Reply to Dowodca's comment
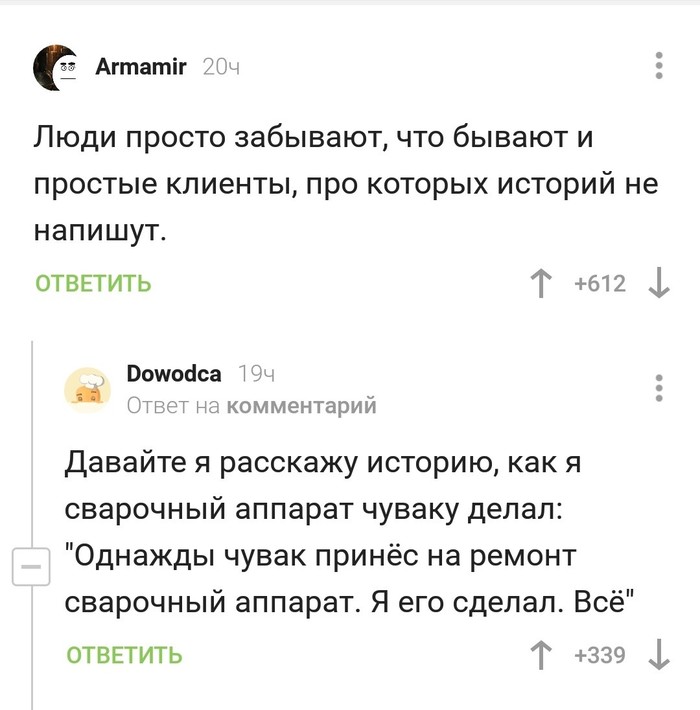Screen dimensions: 700x710 (x=123, y=655)
